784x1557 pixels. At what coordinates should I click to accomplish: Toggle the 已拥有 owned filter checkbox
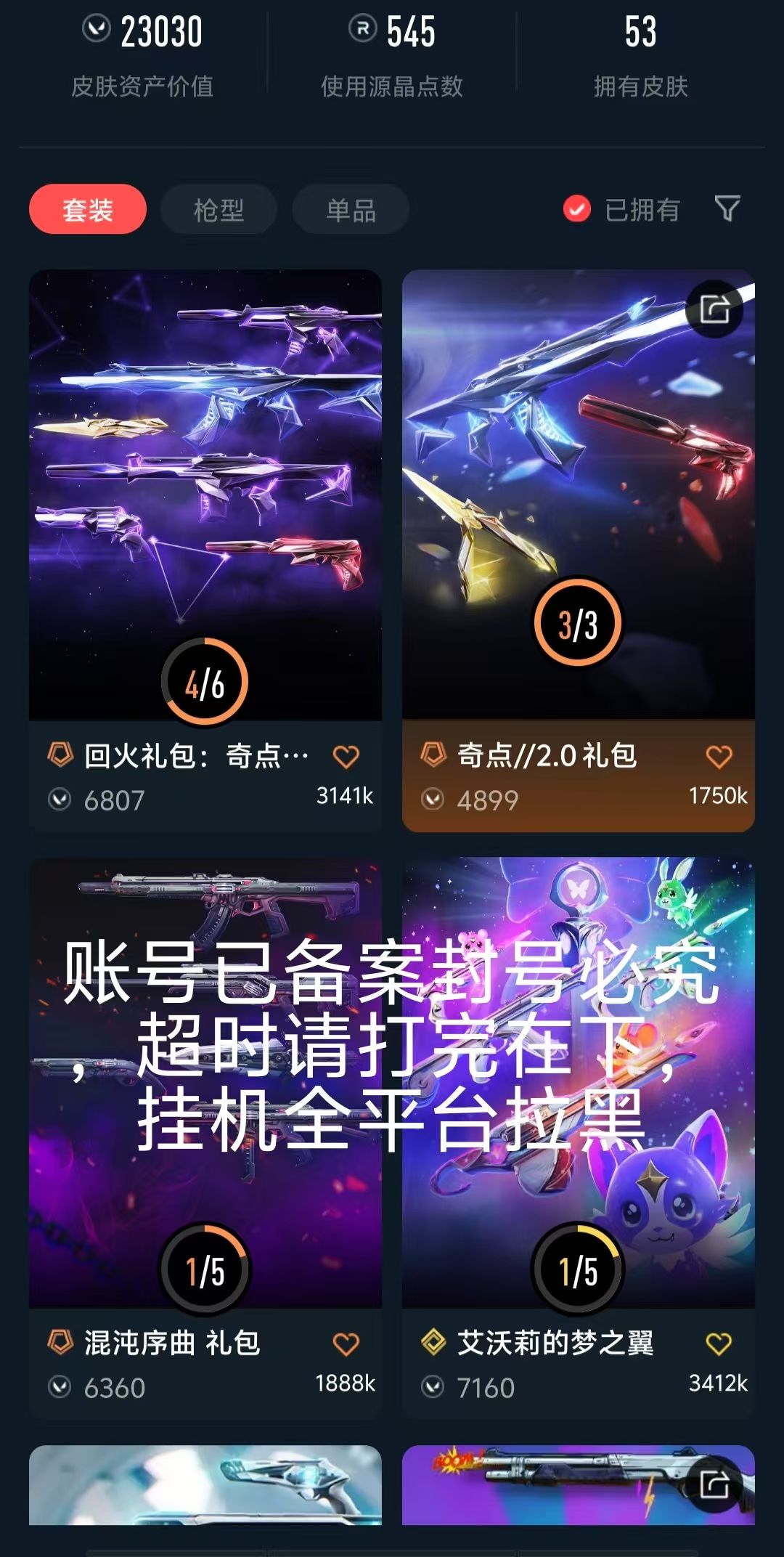point(577,209)
